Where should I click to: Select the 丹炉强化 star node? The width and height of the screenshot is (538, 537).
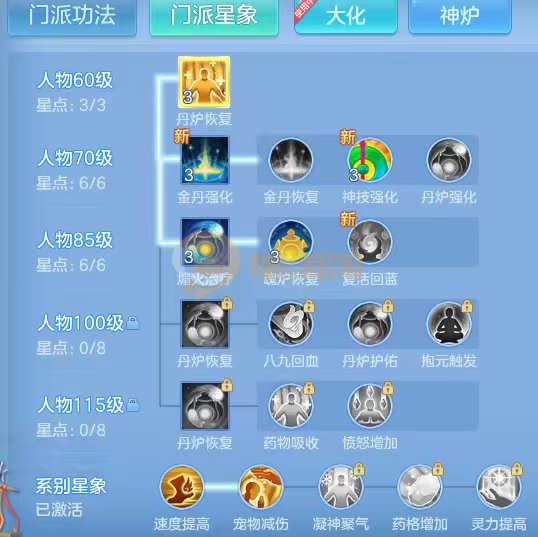[449, 160]
